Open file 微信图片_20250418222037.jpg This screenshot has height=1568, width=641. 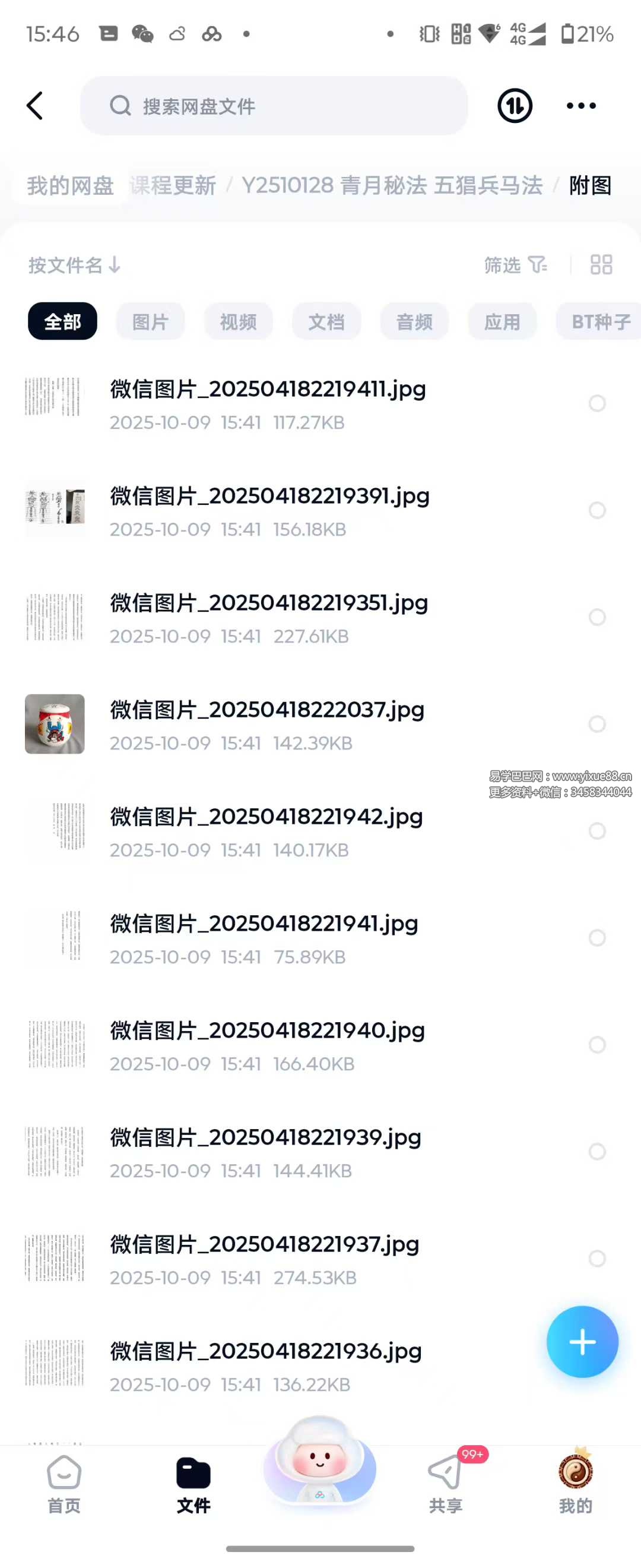click(267, 710)
